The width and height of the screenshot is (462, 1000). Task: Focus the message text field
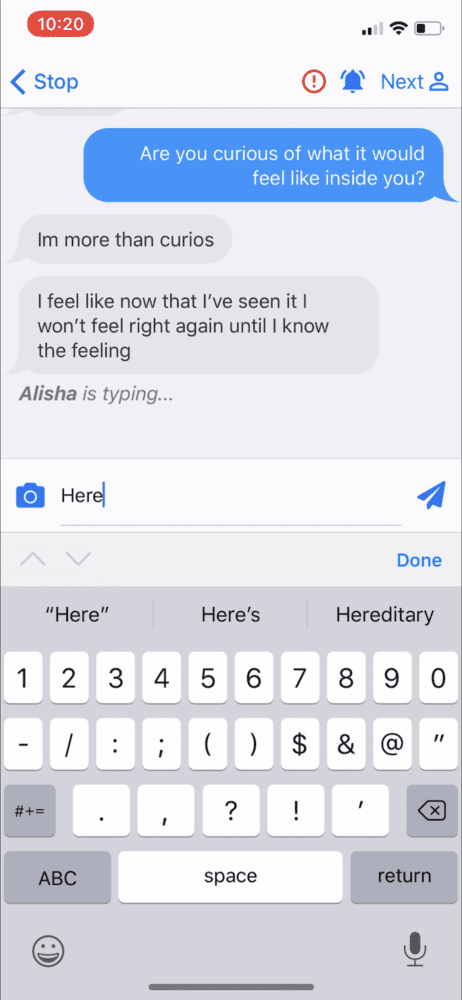point(230,496)
